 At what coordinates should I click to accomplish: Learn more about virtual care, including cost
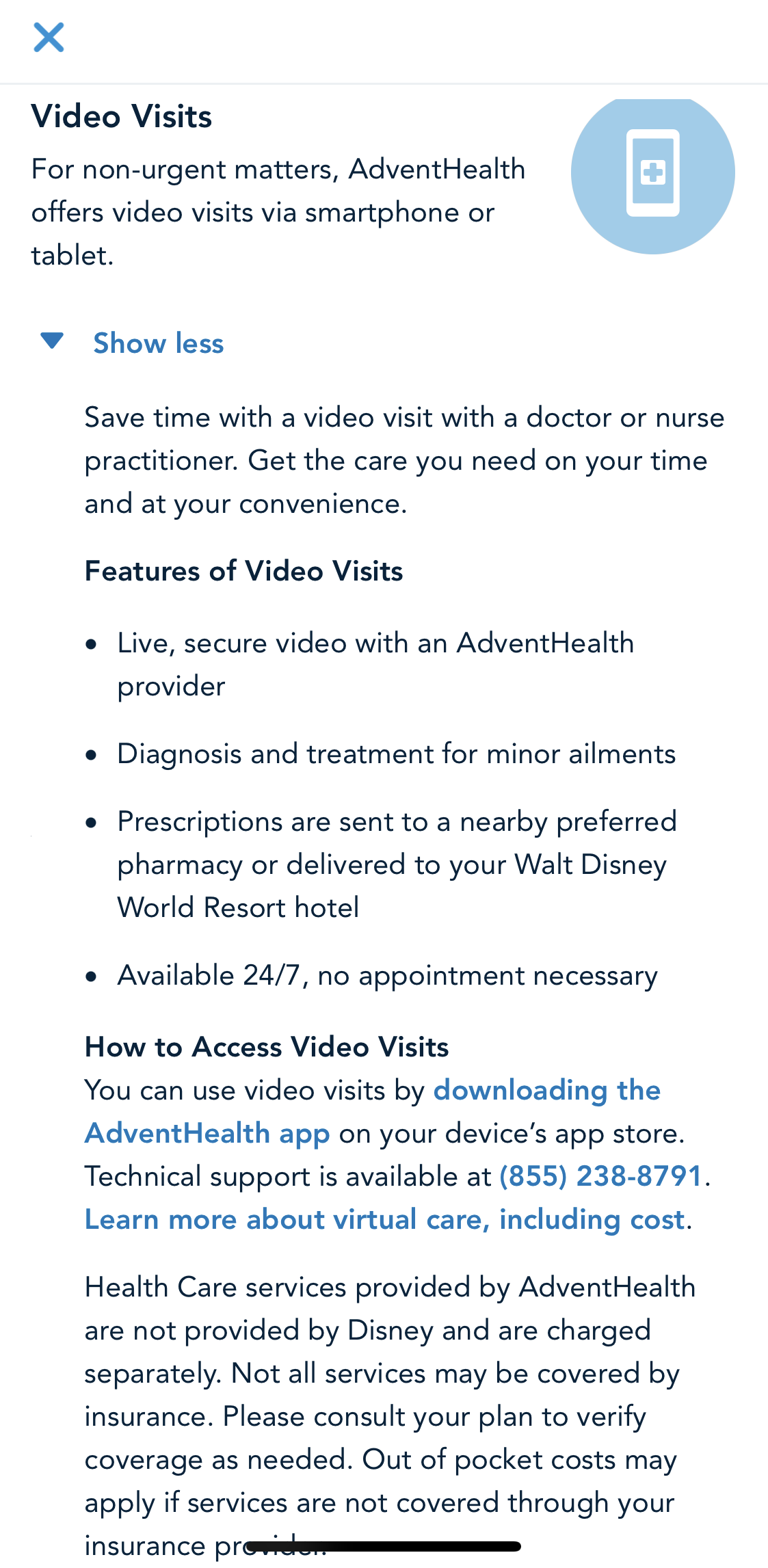pyautogui.click(x=384, y=1220)
